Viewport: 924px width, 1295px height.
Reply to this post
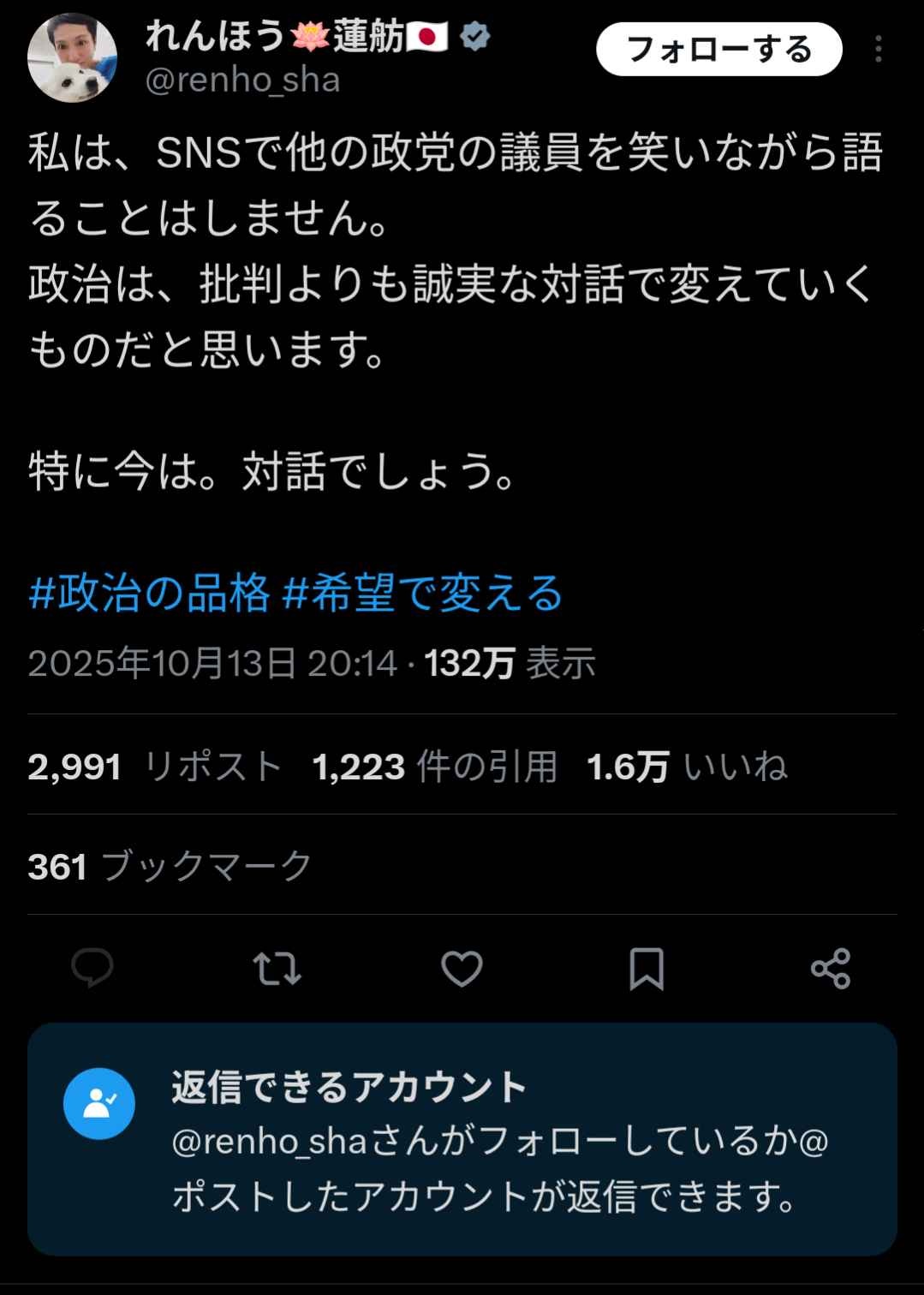pyautogui.click(x=92, y=969)
